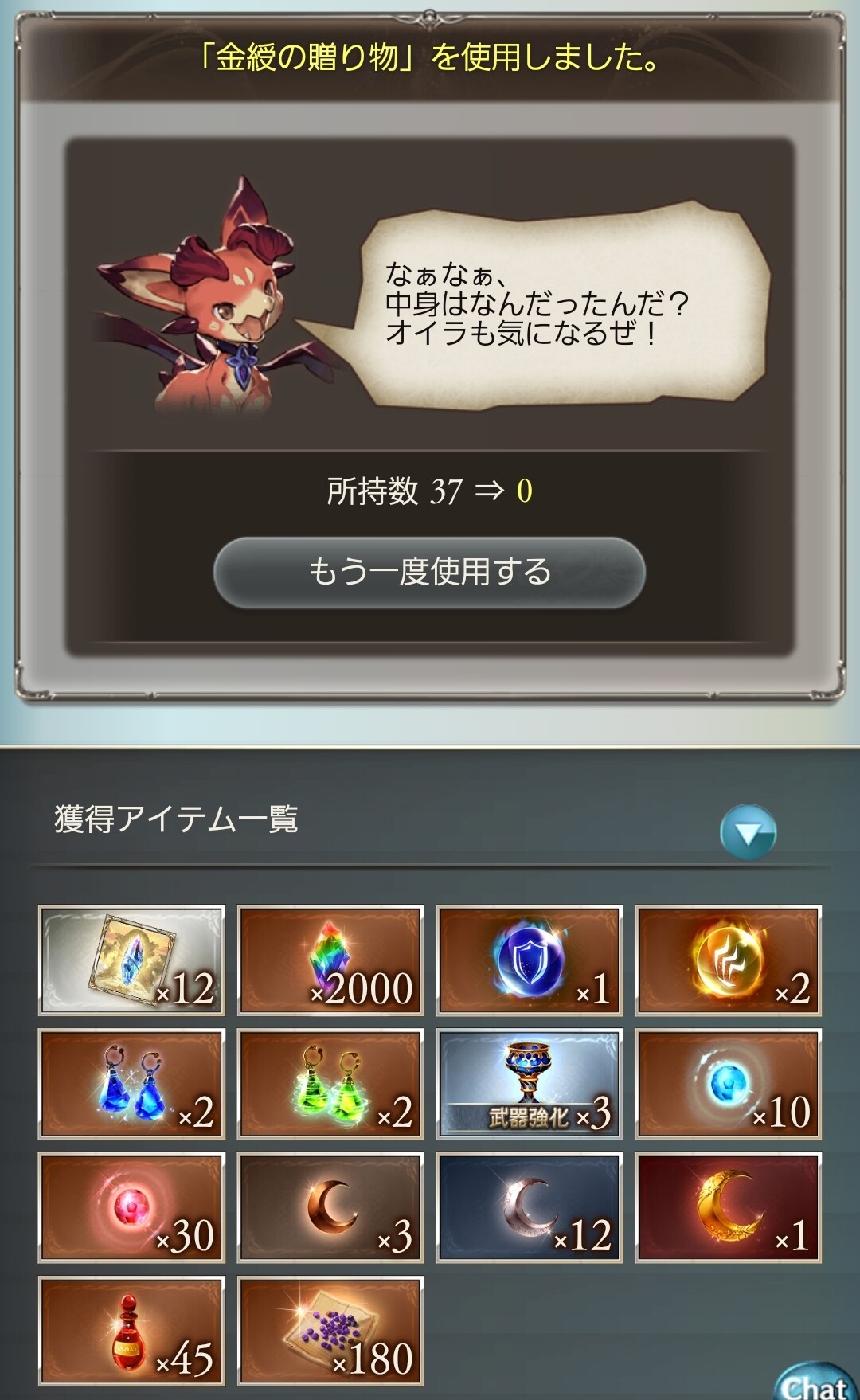Screen dimensions: 860x1400
Task: Open the green earrings item ×2
Action: [330, 1083]
